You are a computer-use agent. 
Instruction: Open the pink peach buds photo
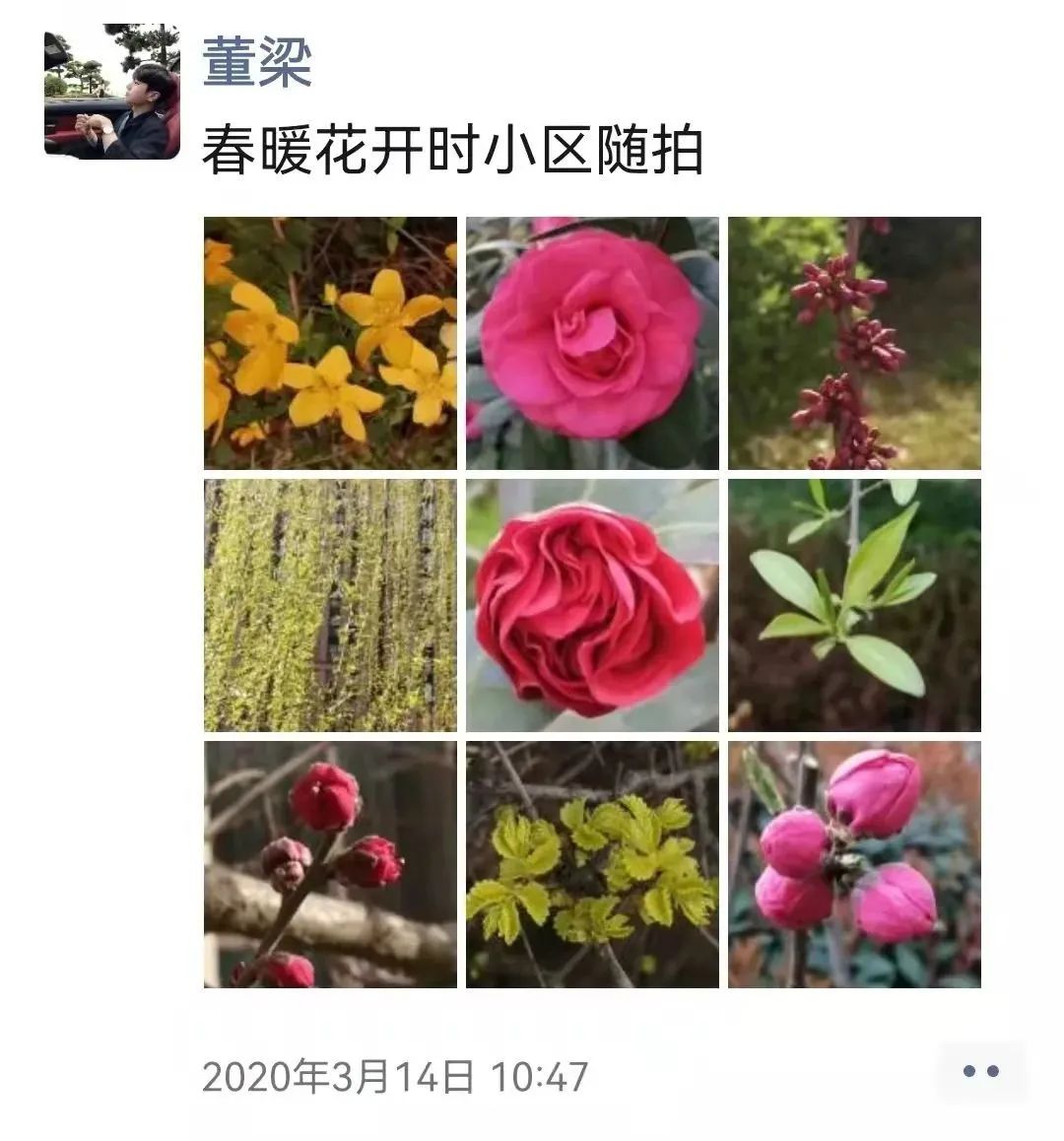[854, 864]
